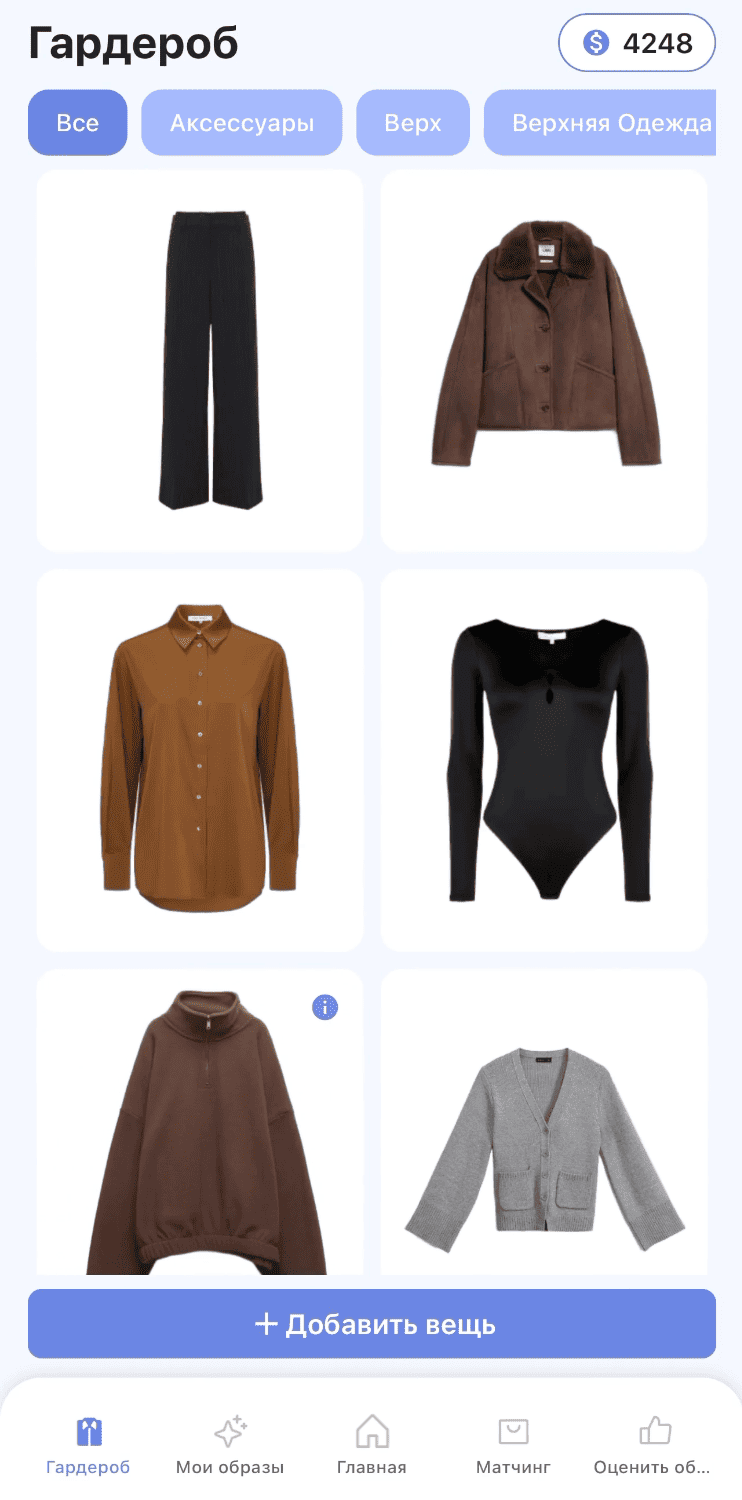The width and height of the screenshot is (742, 1500).
Task: Switch to the Матчинг tab
Action: [x=513, y=1446]
